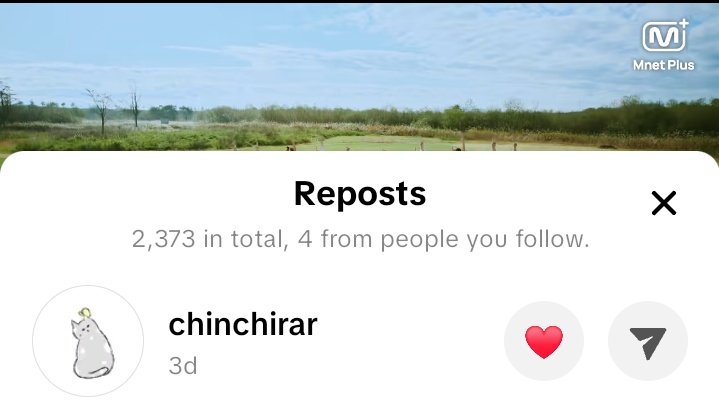The height and width of the screenshot is (415, 719).
Task: Tap the heart button beside chinchirar
Action: (x=545, y=342)
